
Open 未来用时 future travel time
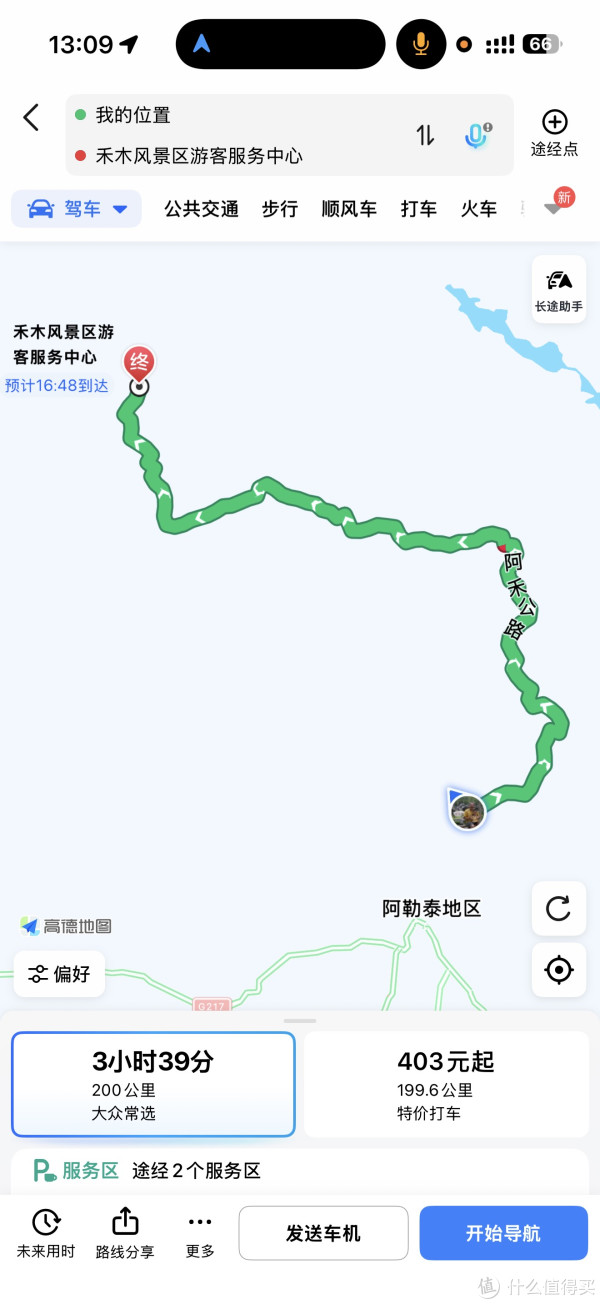pos(46,1233)
